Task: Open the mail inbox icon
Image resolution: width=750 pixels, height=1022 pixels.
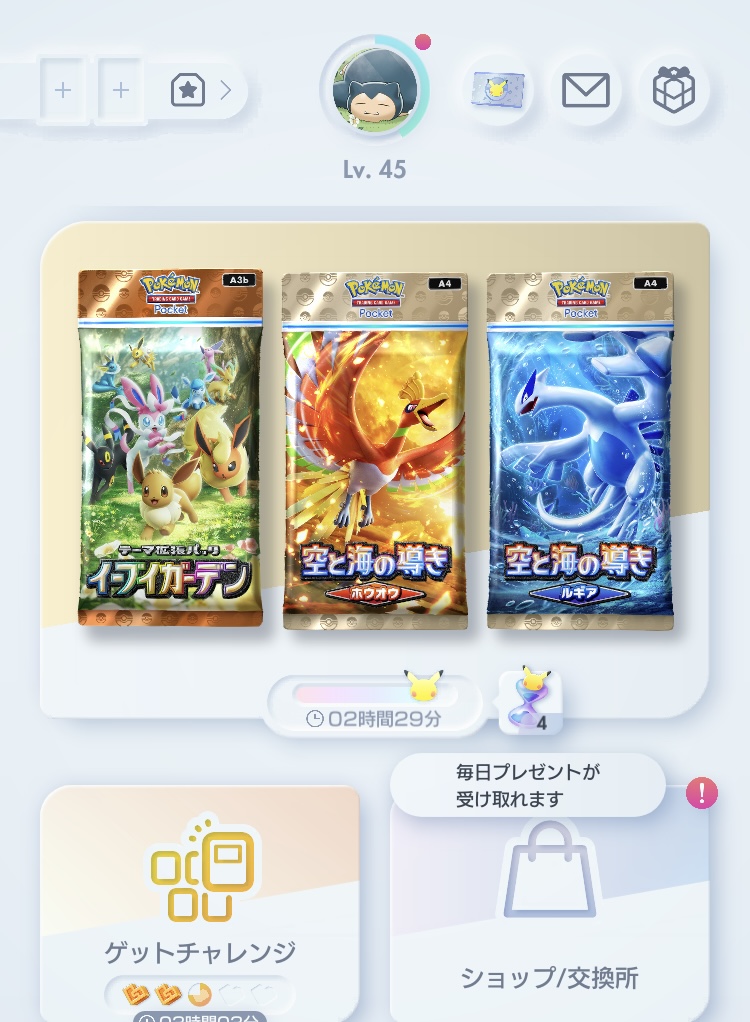Action: pyautogui.click(x=586, y=91)
